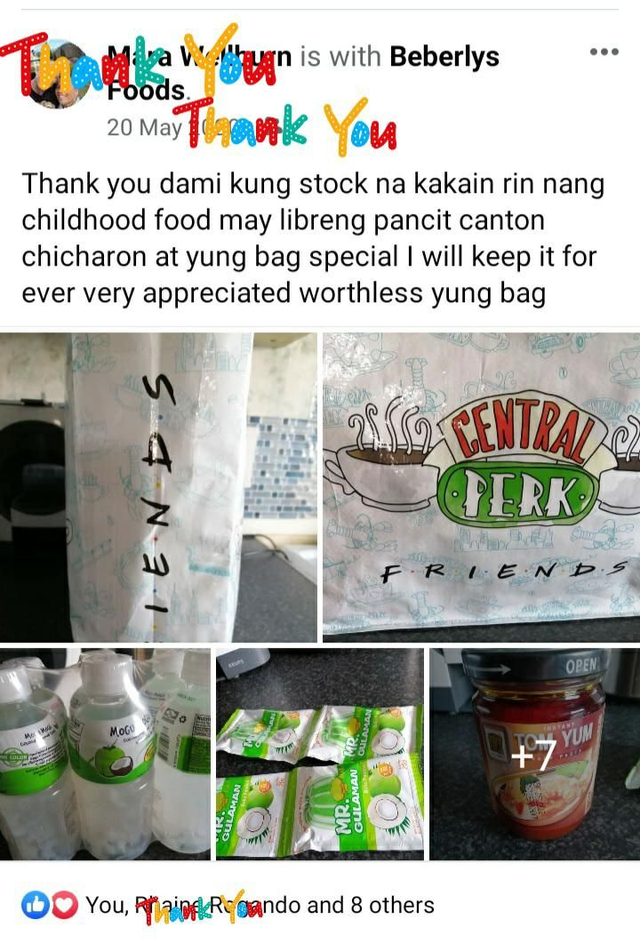See who reacted to this post
The image size is (640, 943).
click(258, 905)
